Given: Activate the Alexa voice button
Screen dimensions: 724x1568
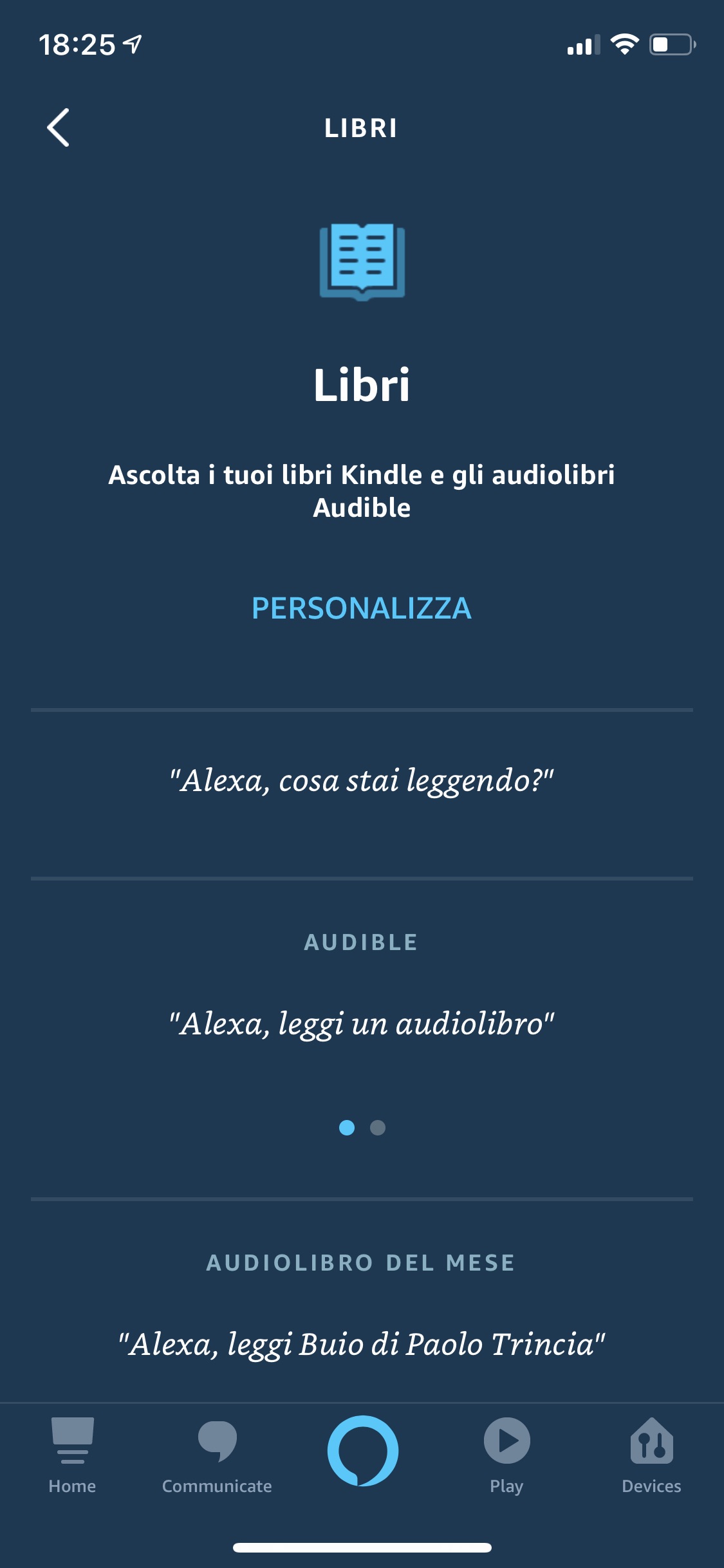Looking at the screenshot, I should coord(362,1450).
